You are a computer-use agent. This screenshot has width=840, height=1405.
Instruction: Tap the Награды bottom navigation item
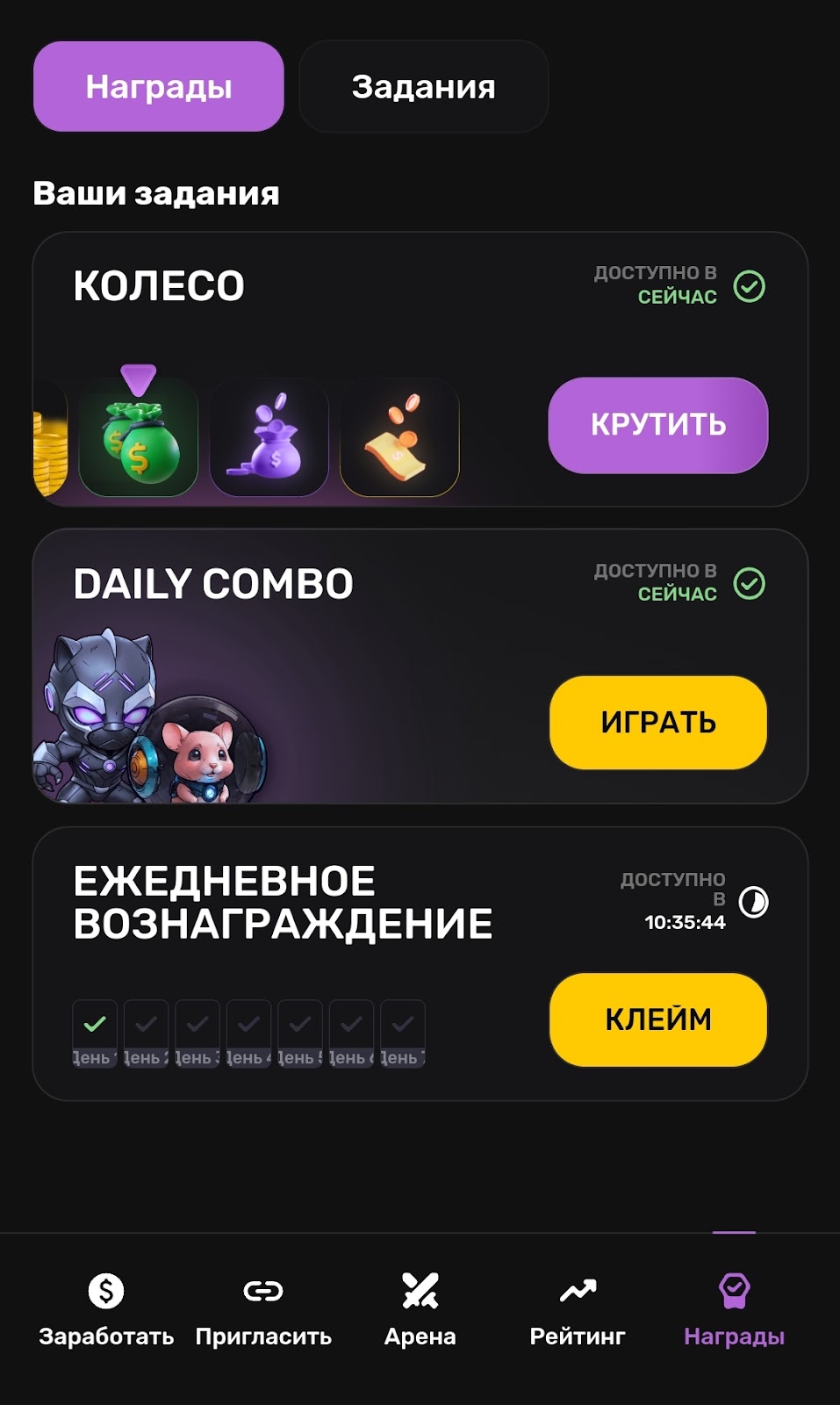pos(734,1309)
